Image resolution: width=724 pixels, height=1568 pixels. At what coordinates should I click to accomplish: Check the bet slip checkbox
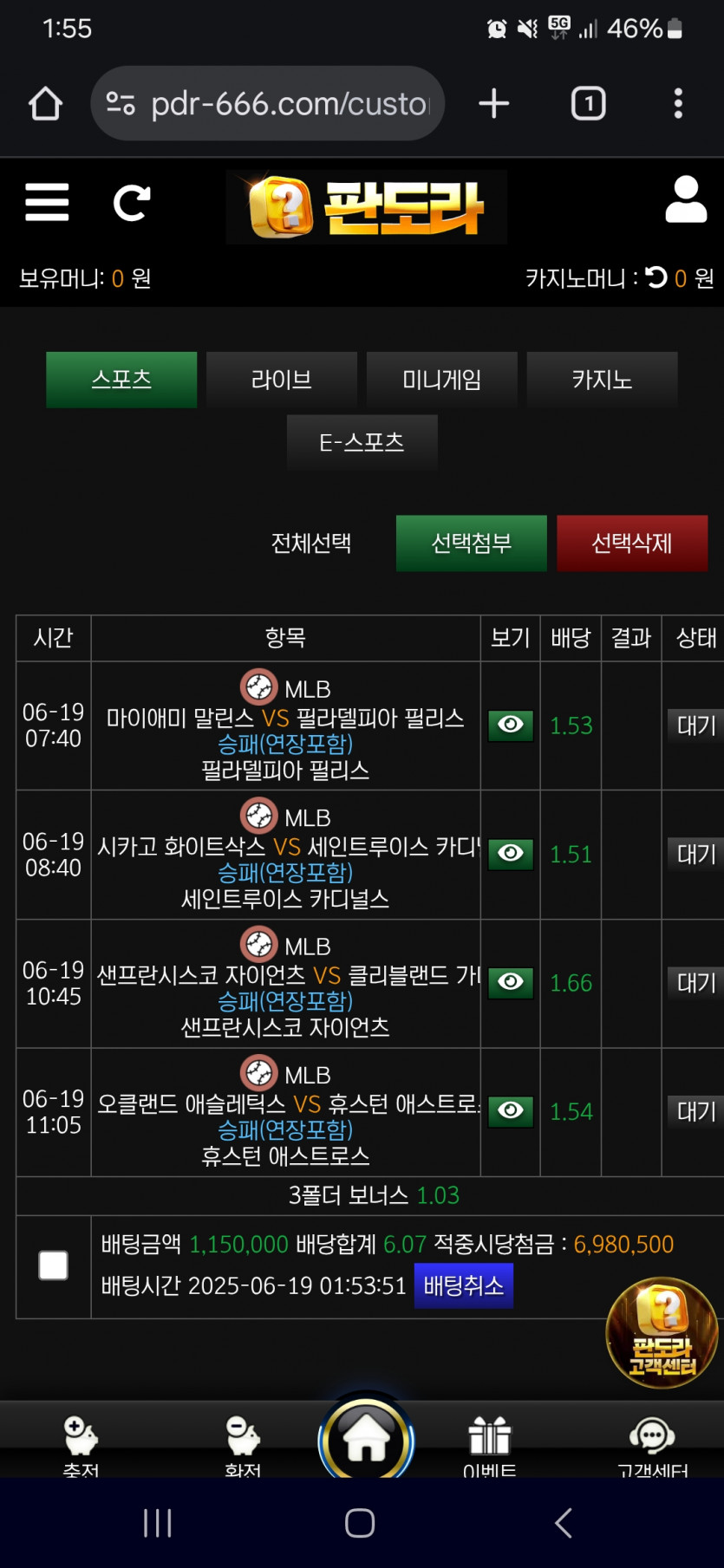coord(54,1265)
